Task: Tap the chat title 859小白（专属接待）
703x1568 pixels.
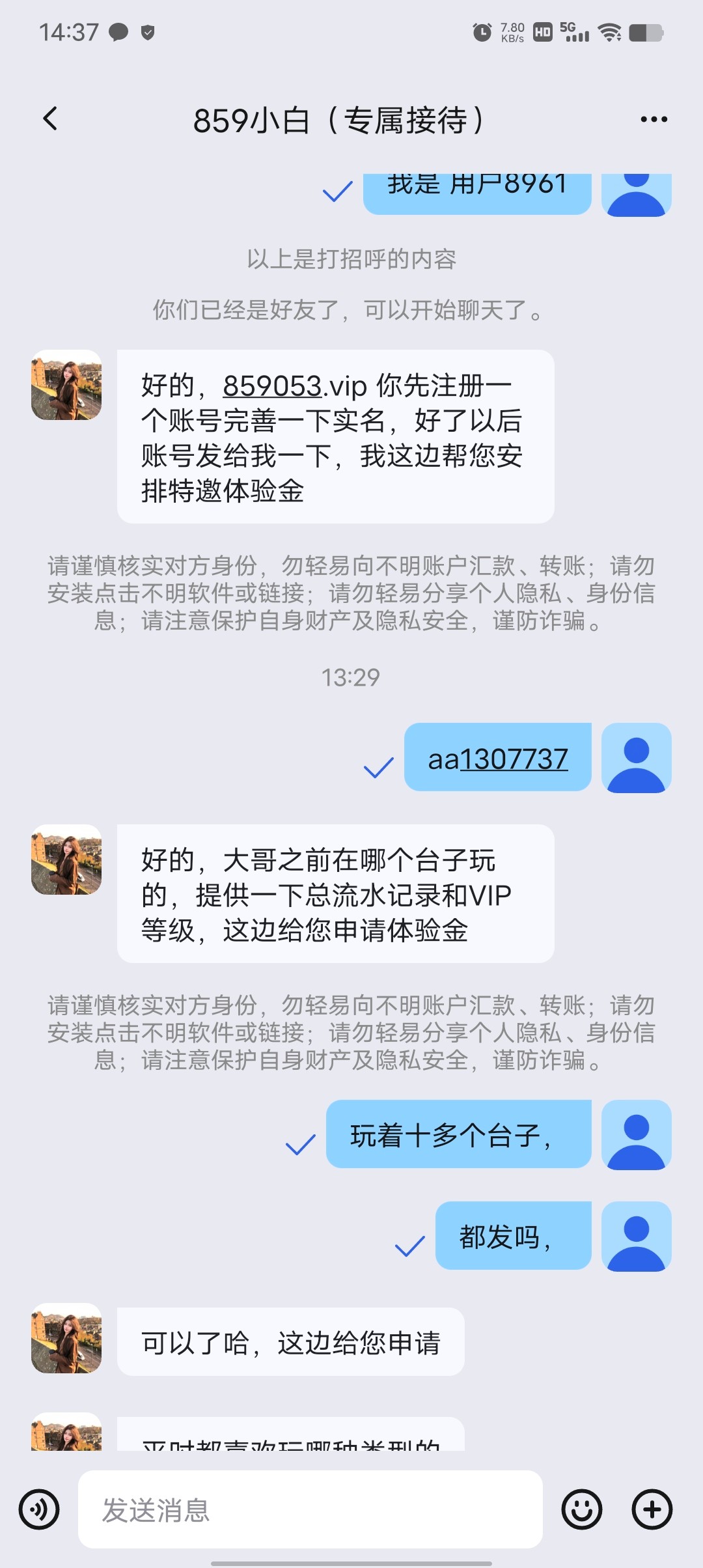Action: 341,120
